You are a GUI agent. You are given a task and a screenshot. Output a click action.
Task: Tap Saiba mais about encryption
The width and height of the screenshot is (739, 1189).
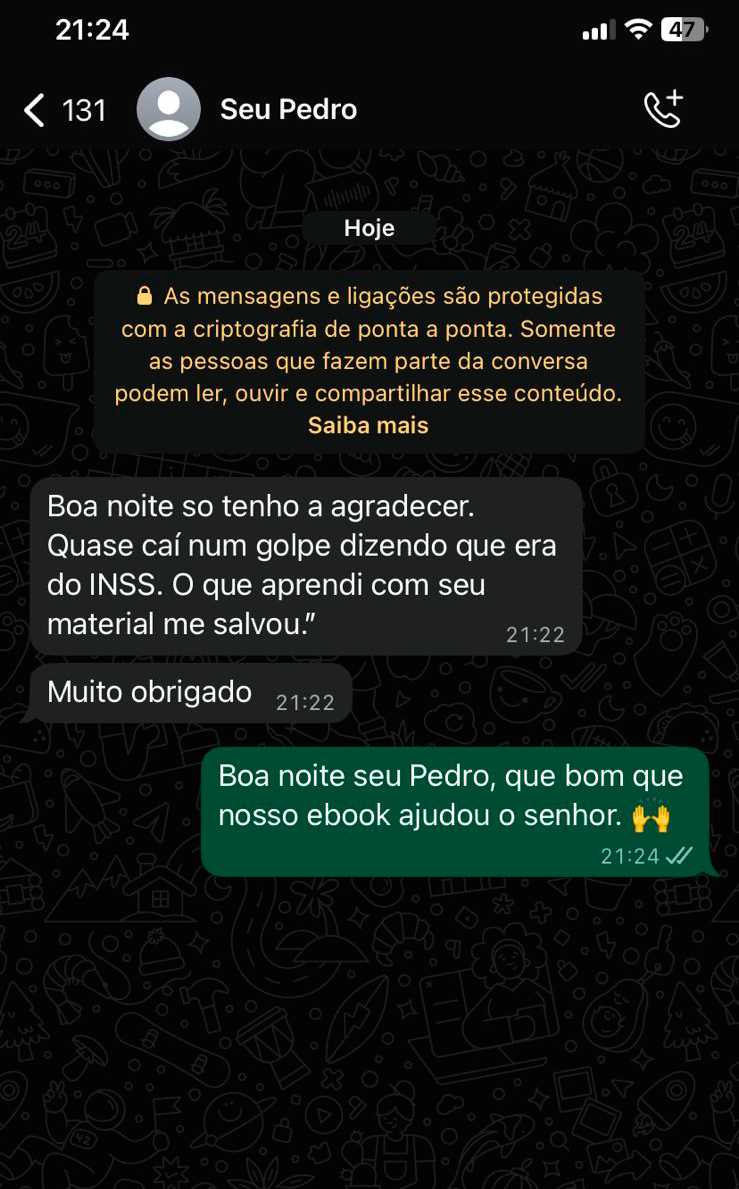coord(368,425)
